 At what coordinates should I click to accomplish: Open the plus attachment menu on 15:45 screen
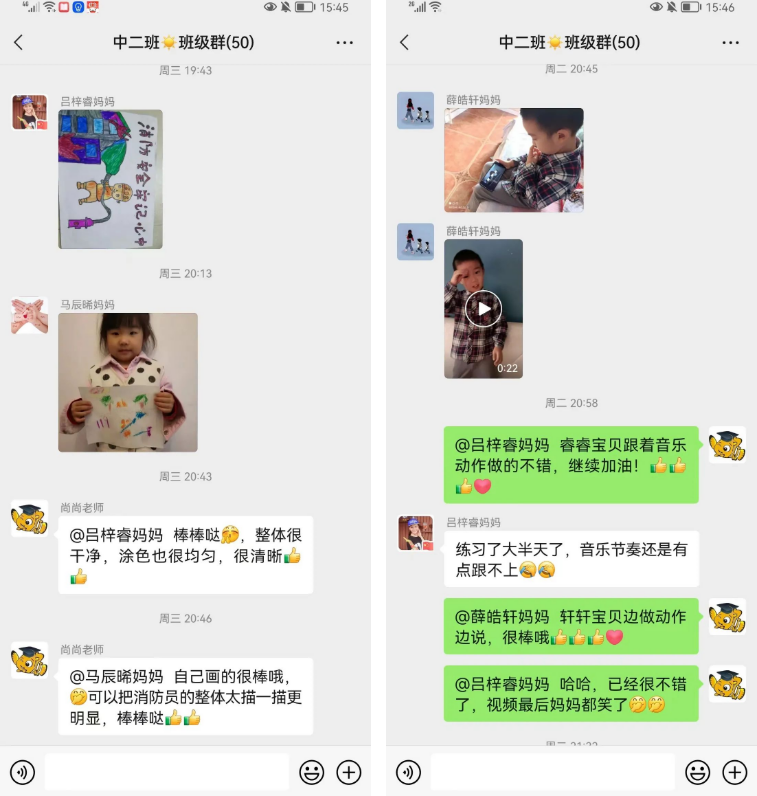[x=349, y=772]
